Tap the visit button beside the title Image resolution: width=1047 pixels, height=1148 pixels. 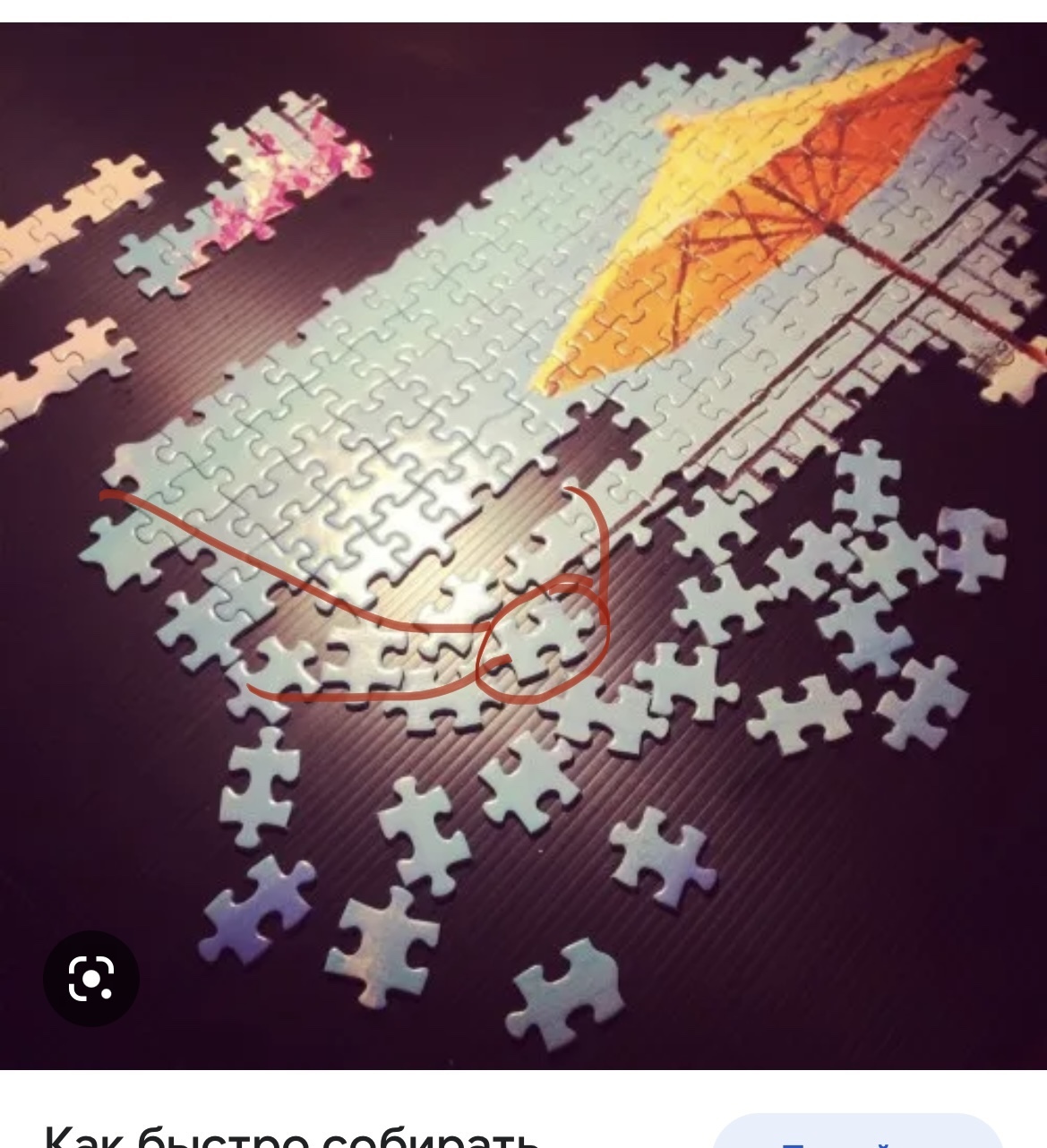855,1135
